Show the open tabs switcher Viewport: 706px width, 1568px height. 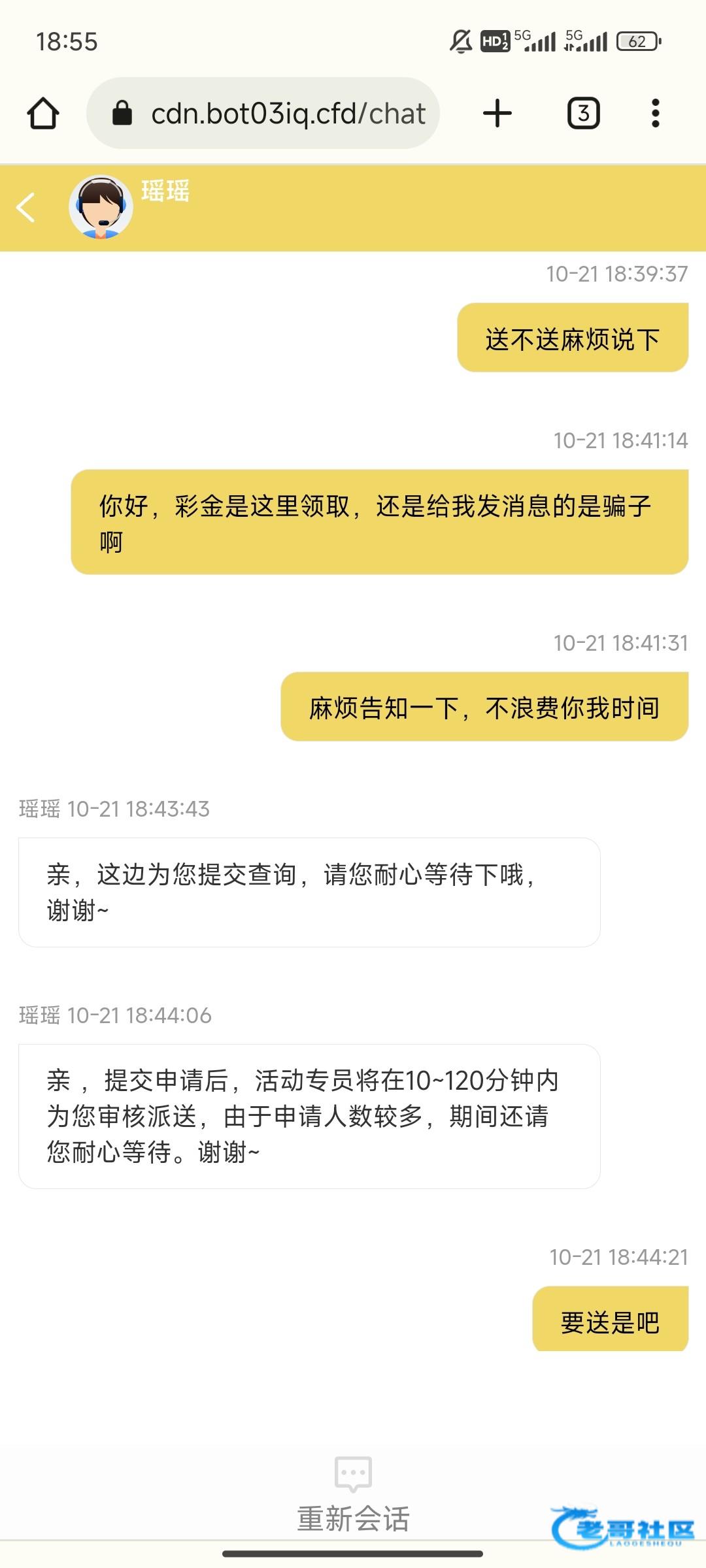[x=583, y=114]
